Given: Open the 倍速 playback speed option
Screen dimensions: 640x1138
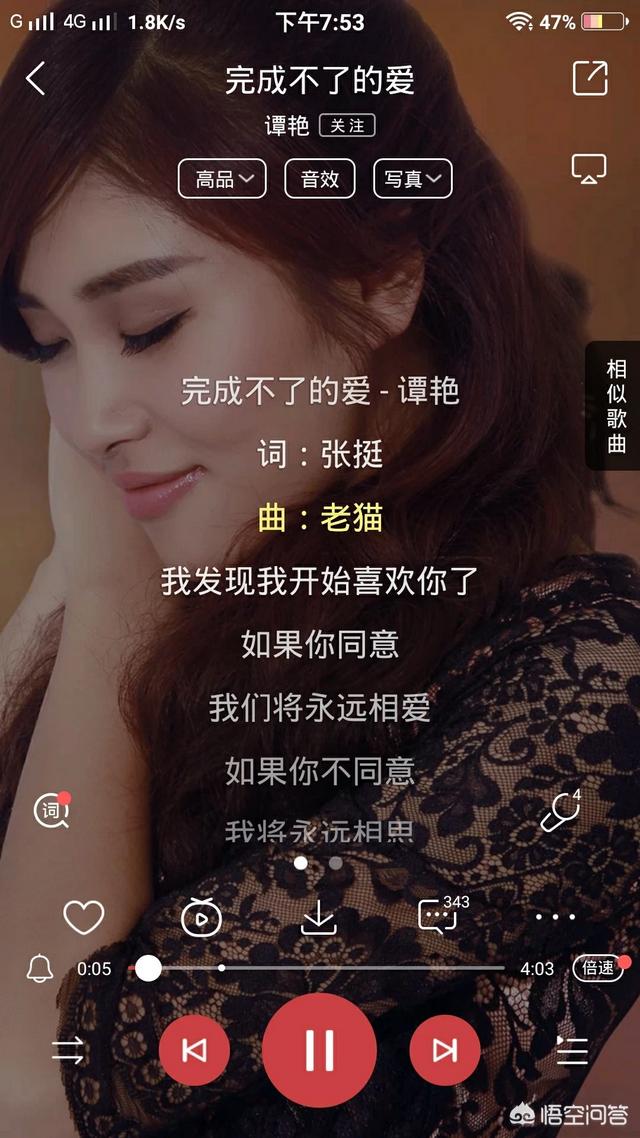Looking at the screenshot, I should point(599,967).
